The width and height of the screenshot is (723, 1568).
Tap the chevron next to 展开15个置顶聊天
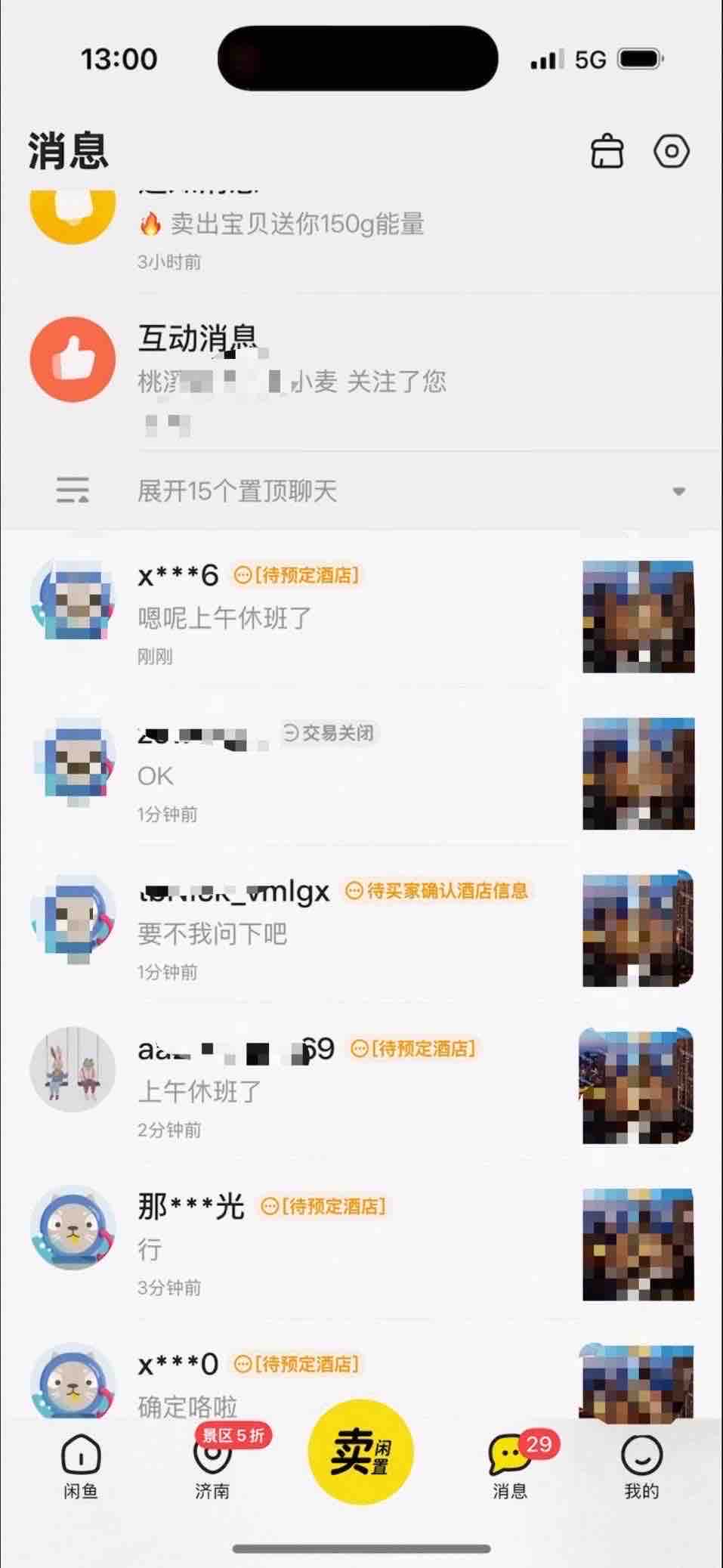coord(679,491)
